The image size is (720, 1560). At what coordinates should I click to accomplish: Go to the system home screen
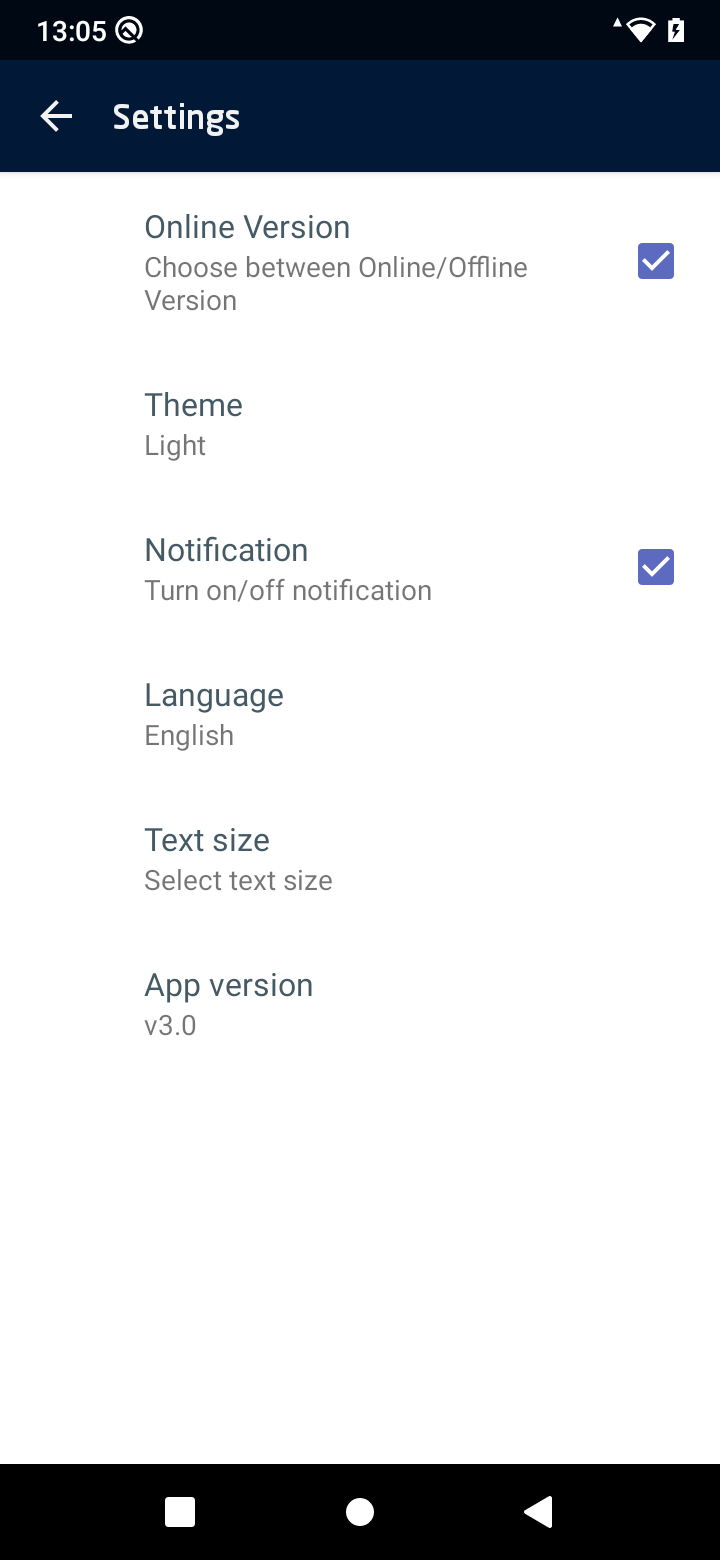pyautogui.click(x=360, y=1512)
